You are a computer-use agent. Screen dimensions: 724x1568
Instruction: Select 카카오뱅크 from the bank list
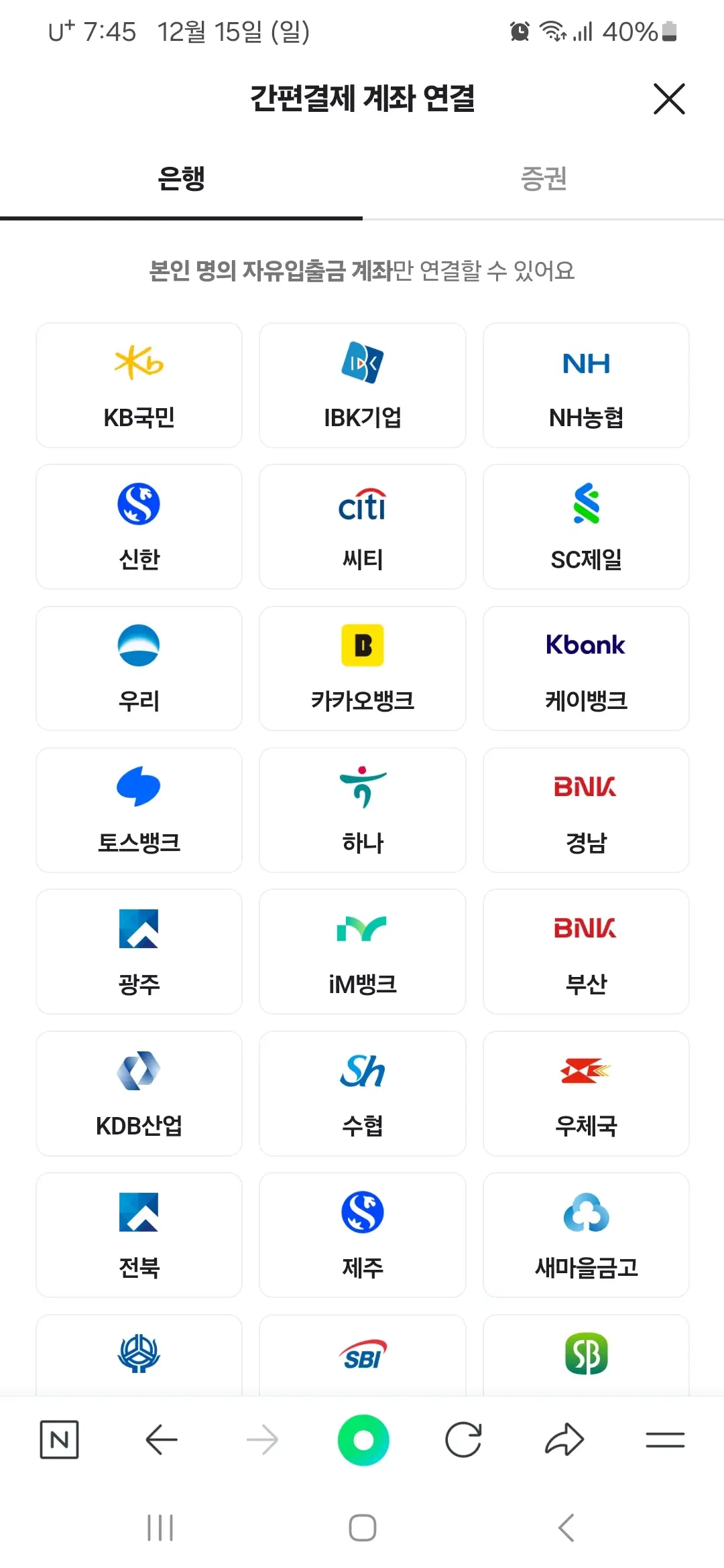click(362, 668)
